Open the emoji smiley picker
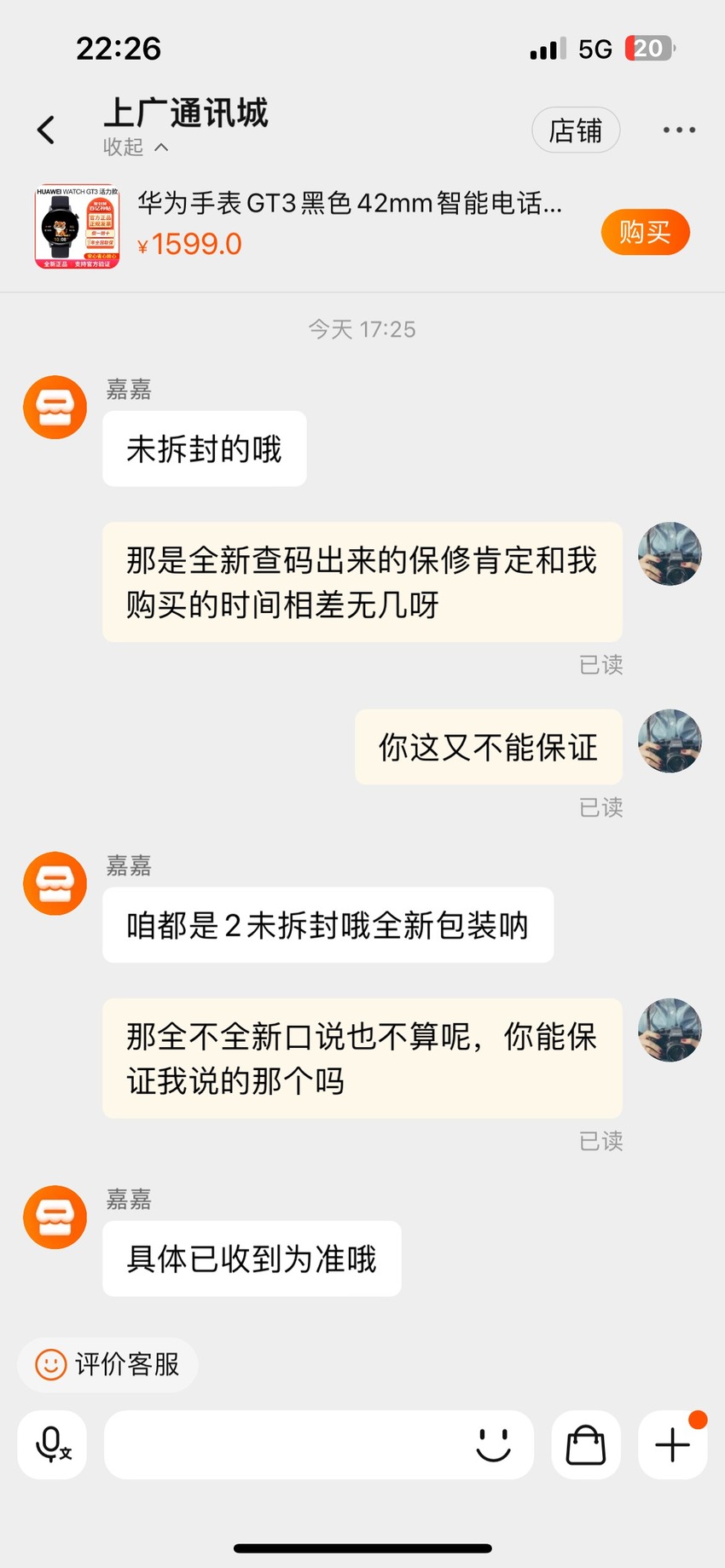725x1568 pixels. [x=493, y=1444]
